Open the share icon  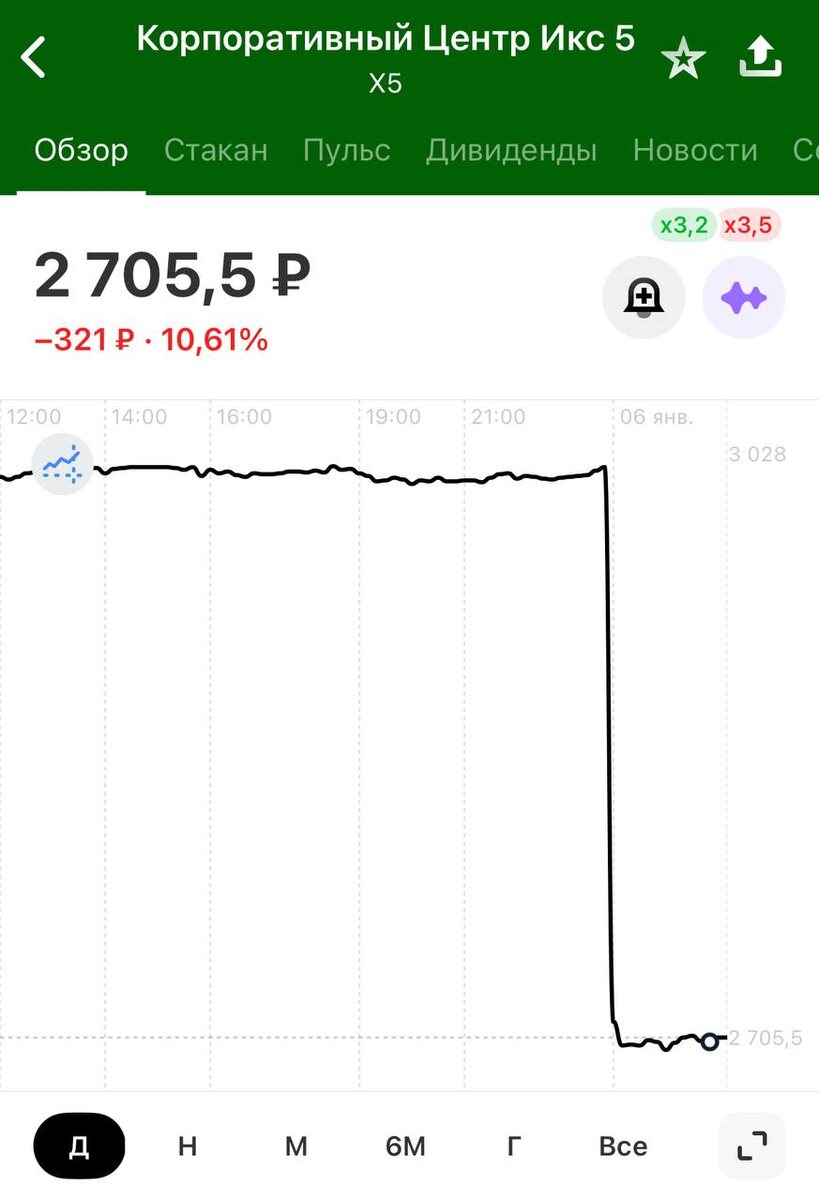click(761, 56)
